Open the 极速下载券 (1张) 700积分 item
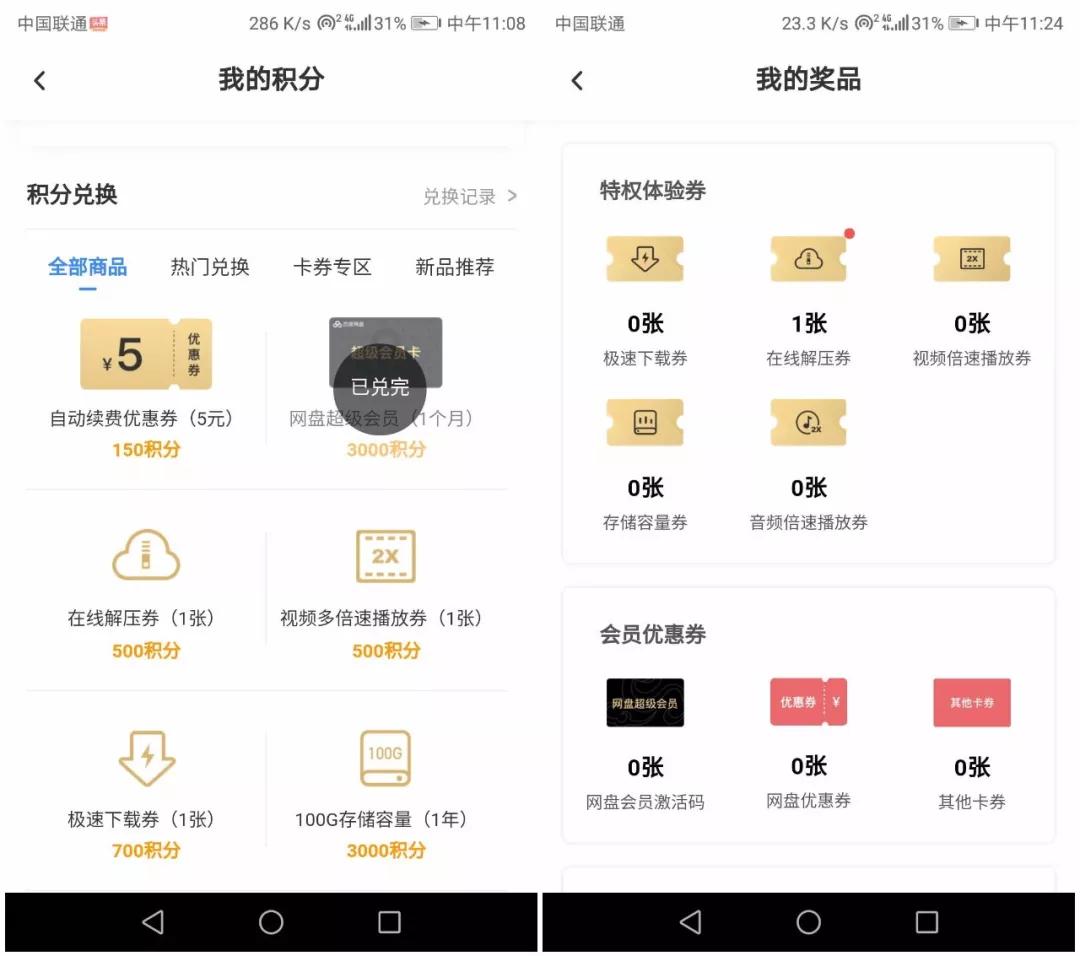This screenshot has width=1080, height=956. point(146,792)
